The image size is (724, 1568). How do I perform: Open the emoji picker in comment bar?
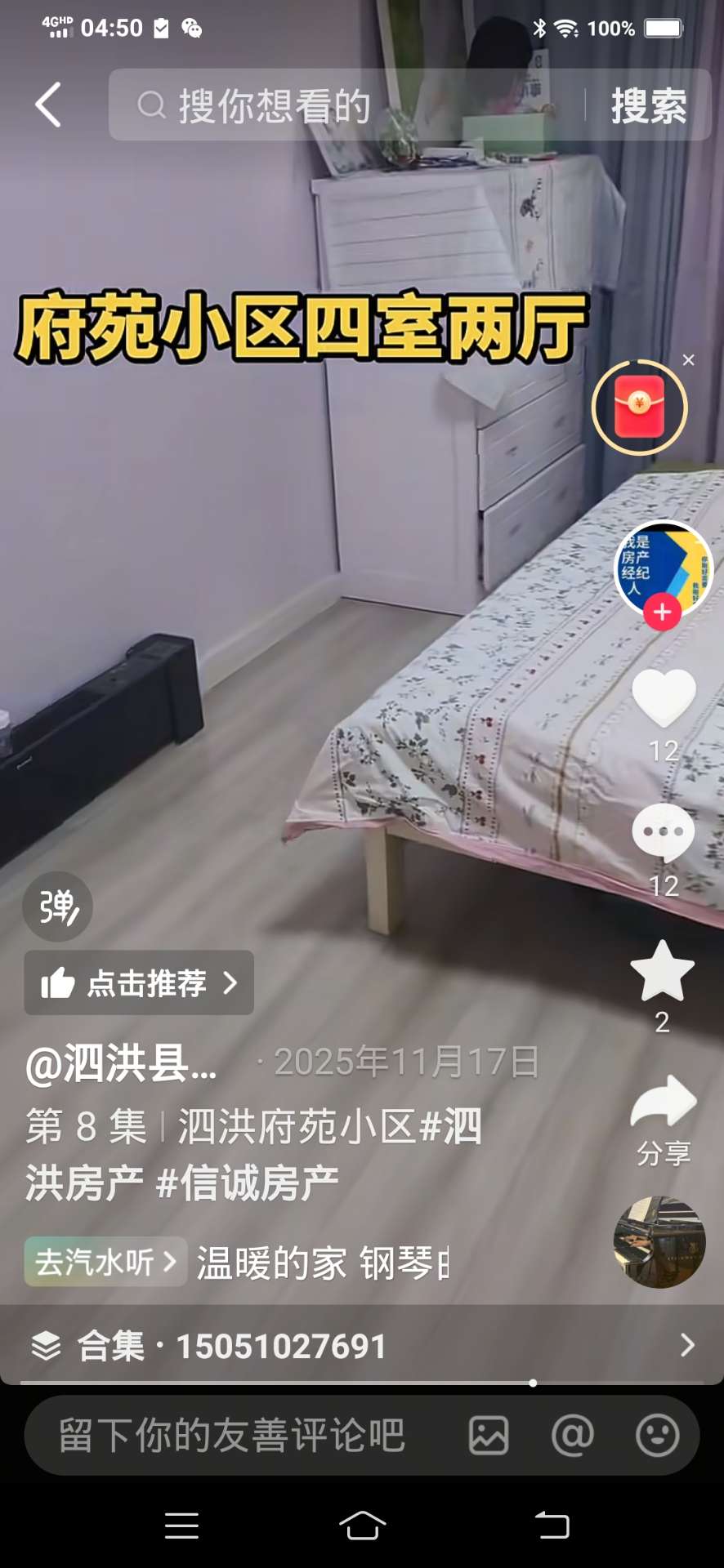click(x=657, y=1435)
